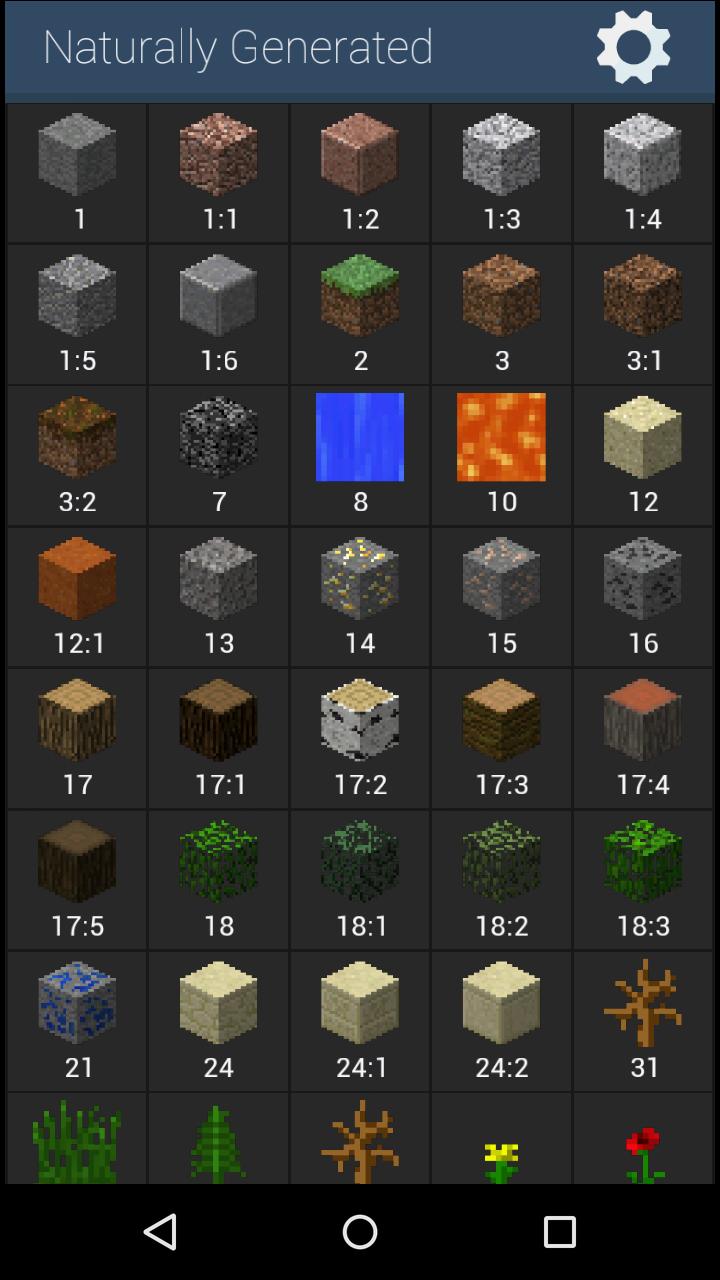This screenshot has height=1280, width=720.
Task: Tap the home button in navigation bar
Action: point(360,1231)
